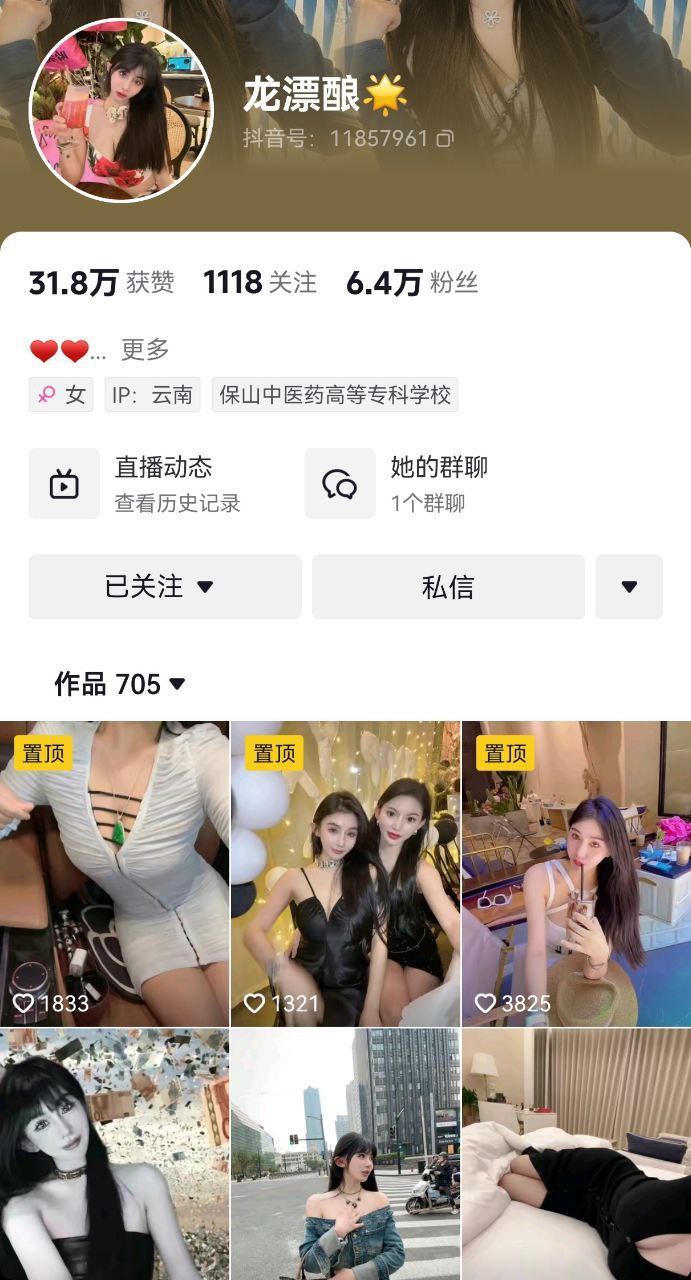691x1280 pixels.
Task: Open 保山中医药高等专科学校 school tag
Action: (335, 395)
